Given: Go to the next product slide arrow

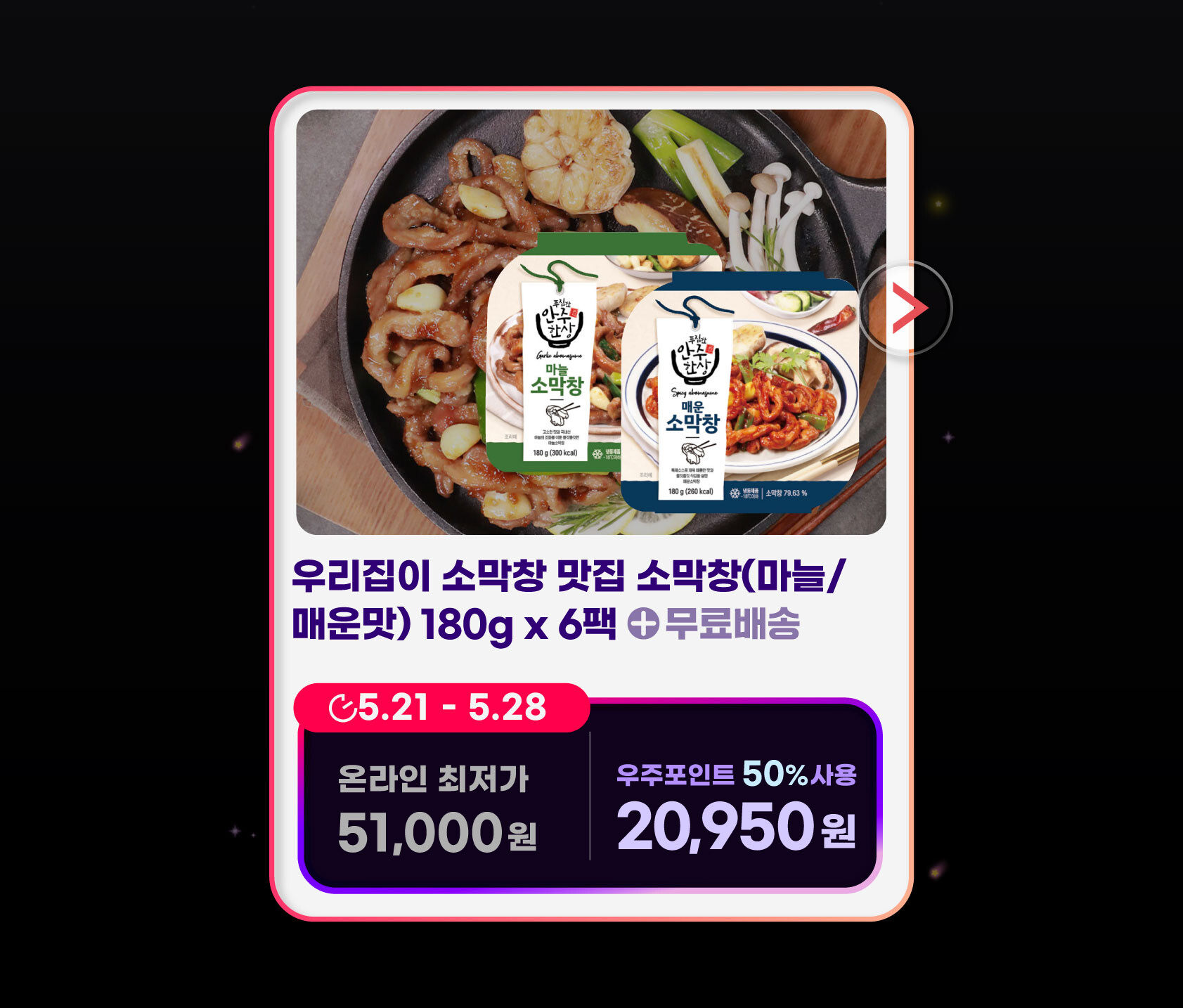Looking at the screenshot, I should 906,308.
